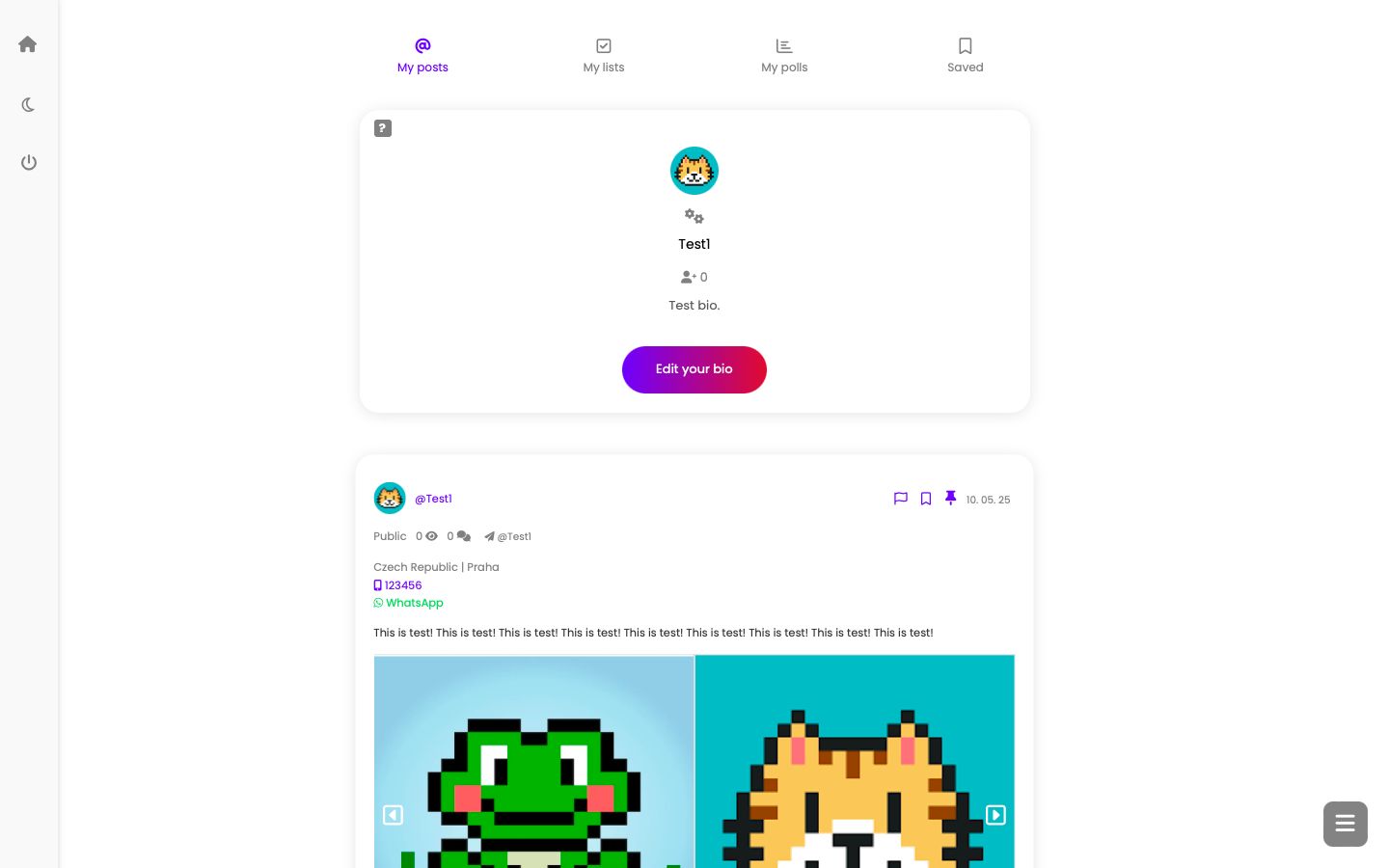Image resolution: width=1389 pixels, height=868 pixels.
Task: Show the next image in the carousel
Action: (995, 815)
